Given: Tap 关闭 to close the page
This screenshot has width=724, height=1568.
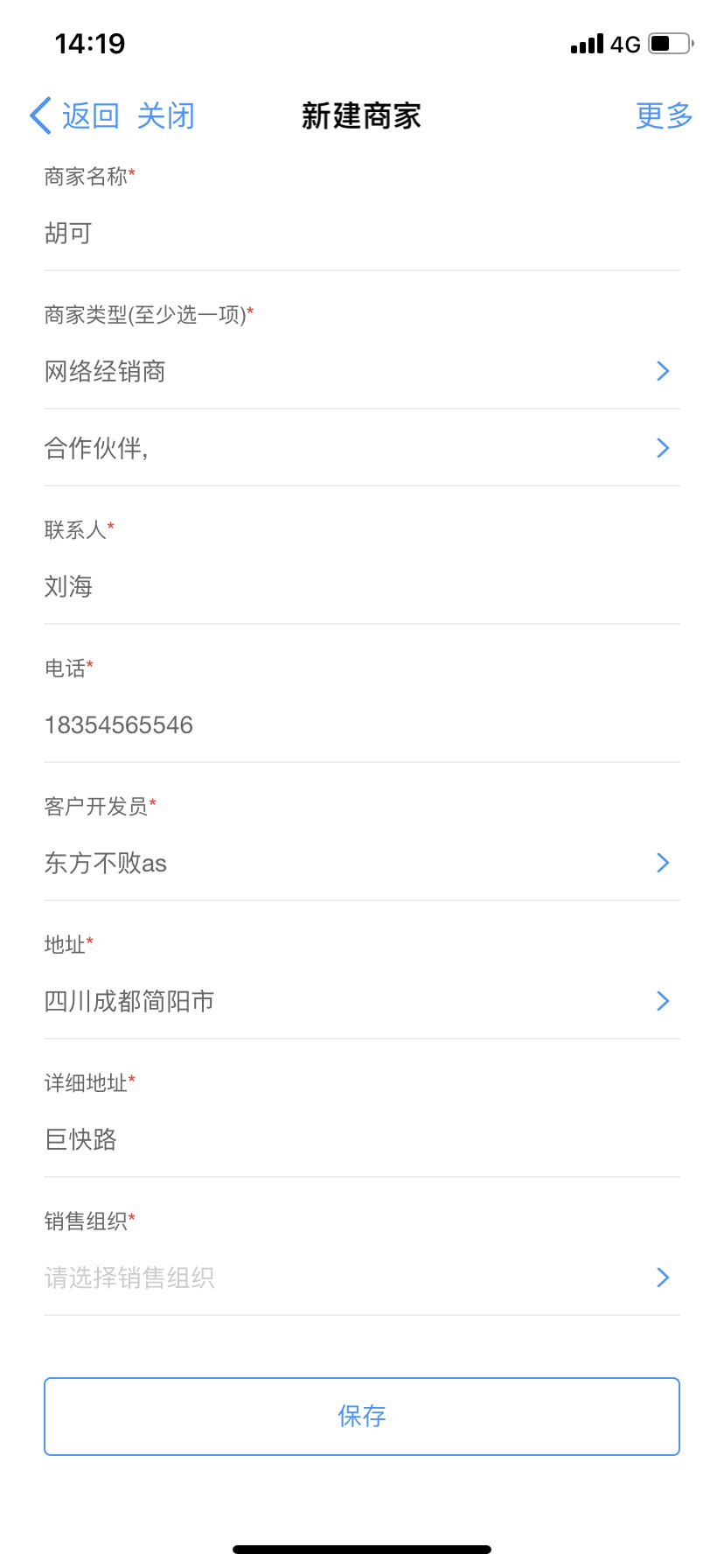Looking at the screenshot, I should (166, 115).
